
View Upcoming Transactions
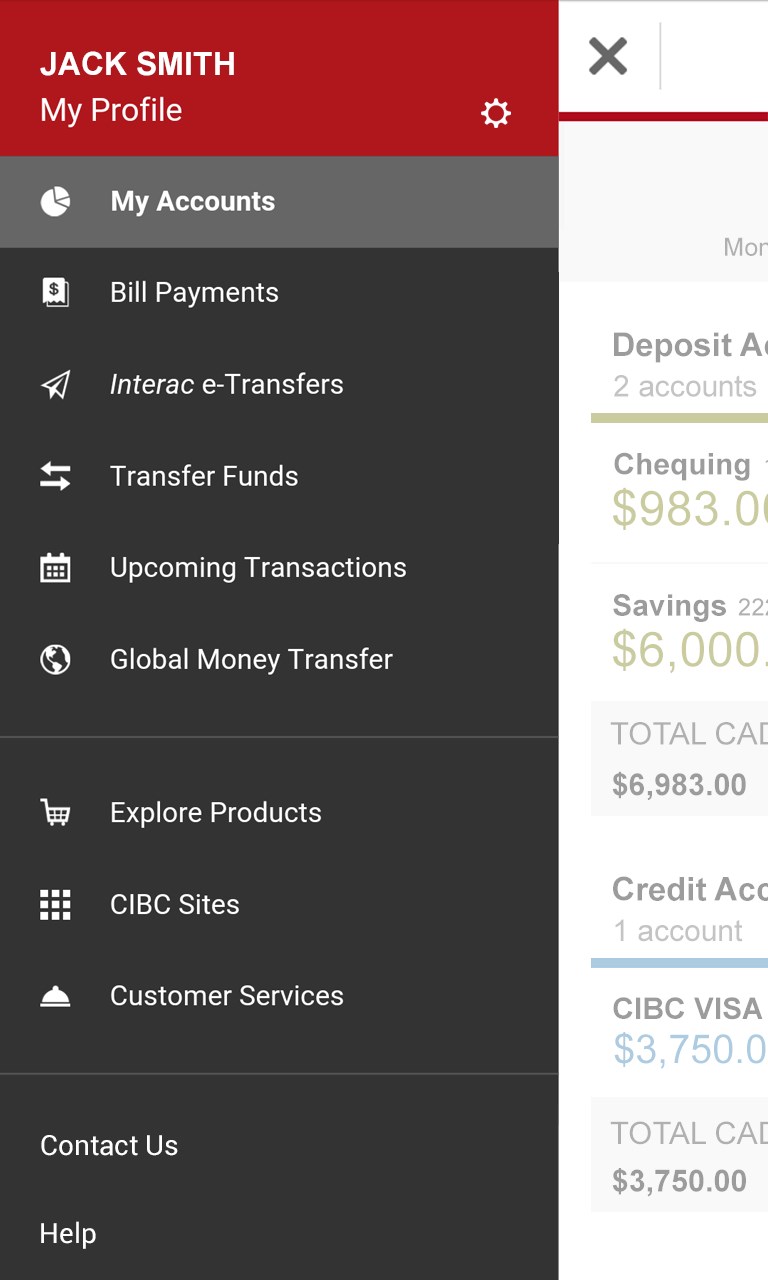[258, 568]
